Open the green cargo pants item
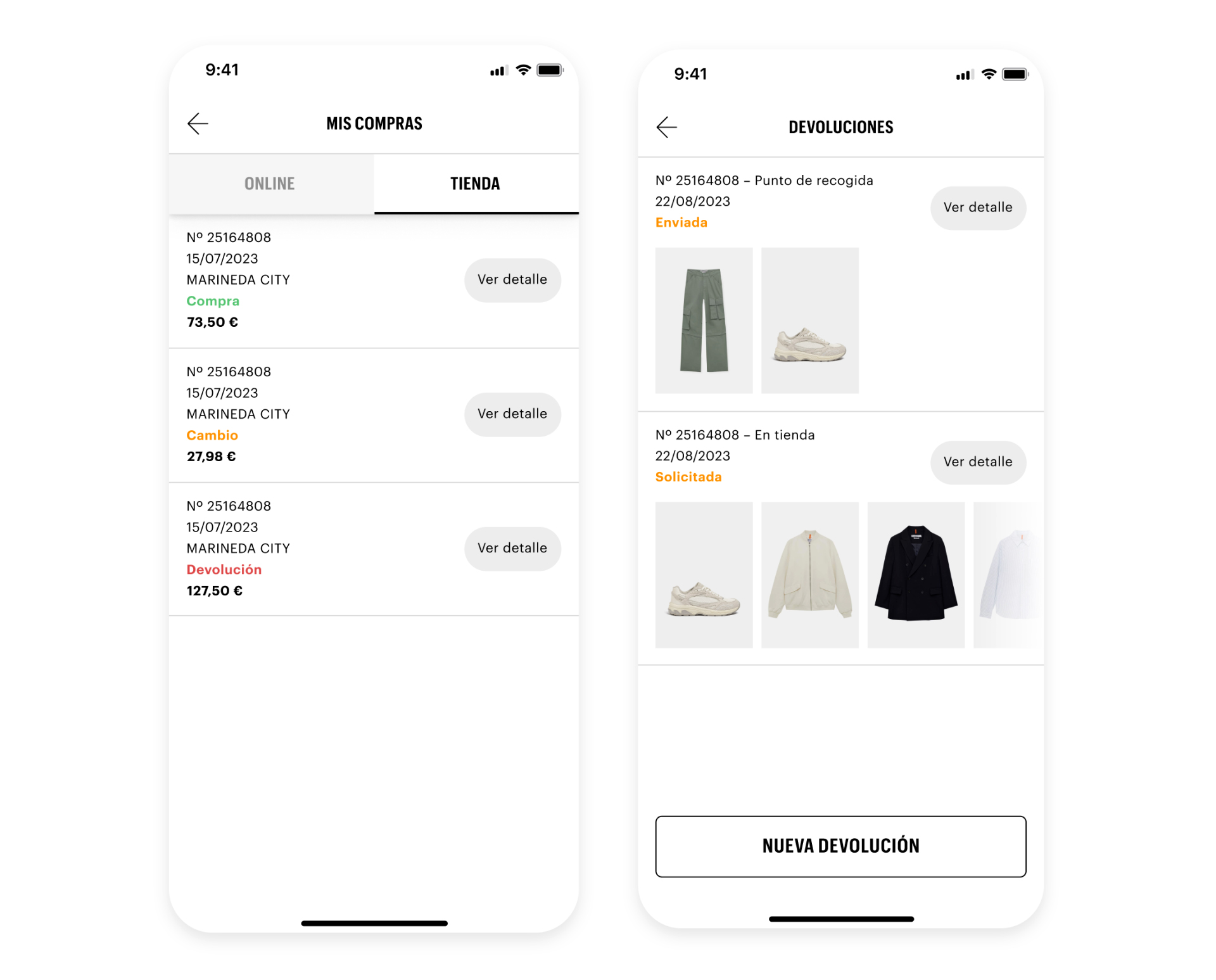The height and width of the screenshot is (980, 1216). (x=704, y=320)
